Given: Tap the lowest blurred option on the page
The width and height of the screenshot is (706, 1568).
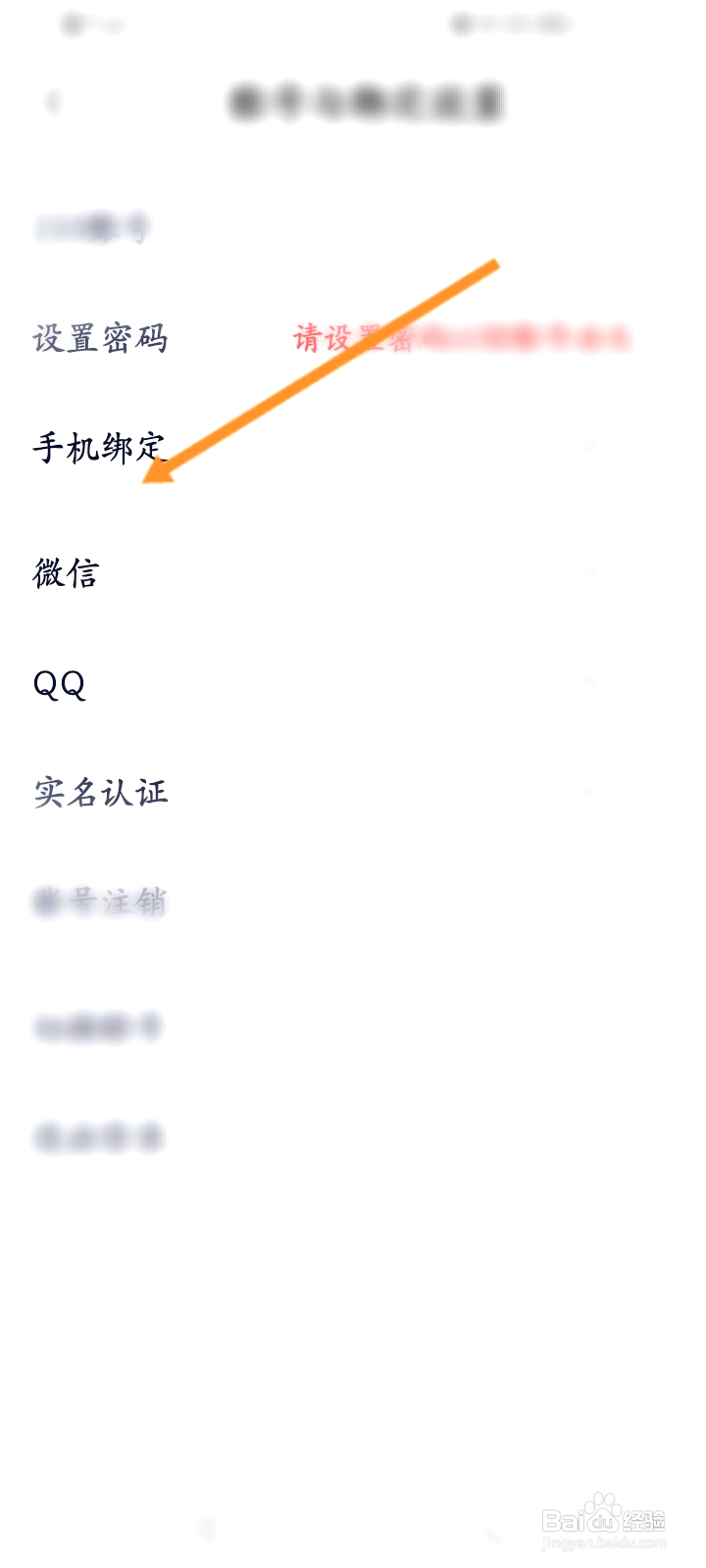Looking at the screenshot, I should [x=98, y=1137].
